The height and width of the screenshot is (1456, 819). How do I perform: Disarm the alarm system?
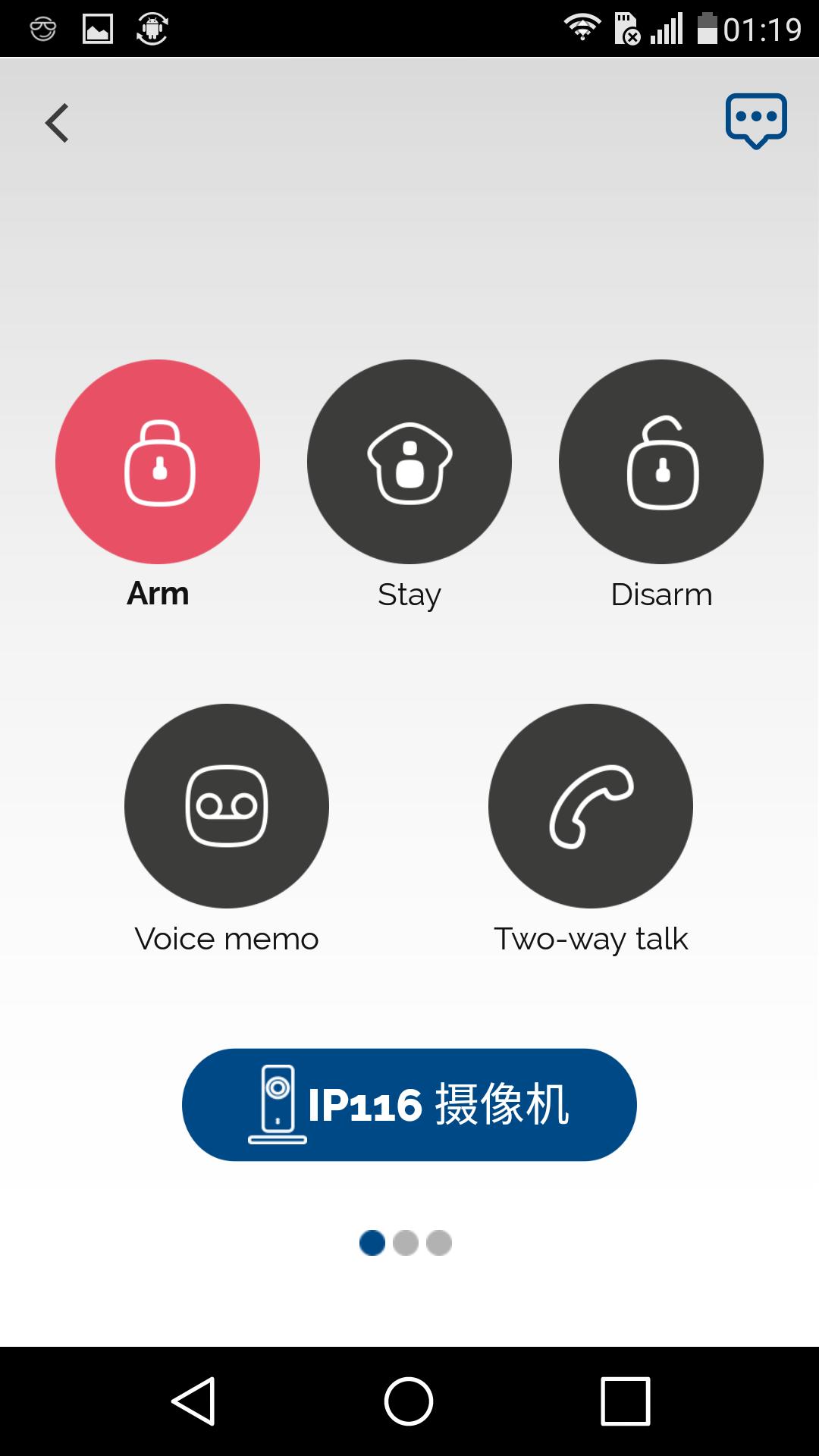(x=661, y=462)
